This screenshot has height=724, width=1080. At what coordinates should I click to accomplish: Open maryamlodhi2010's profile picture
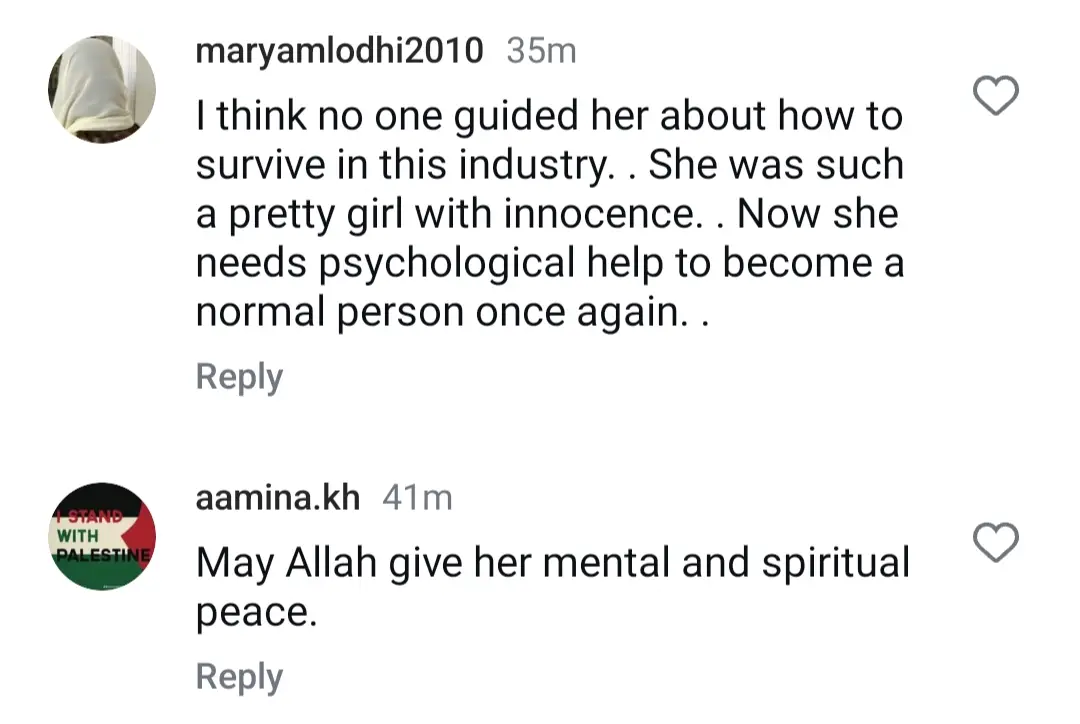click(x=102, y=90)
